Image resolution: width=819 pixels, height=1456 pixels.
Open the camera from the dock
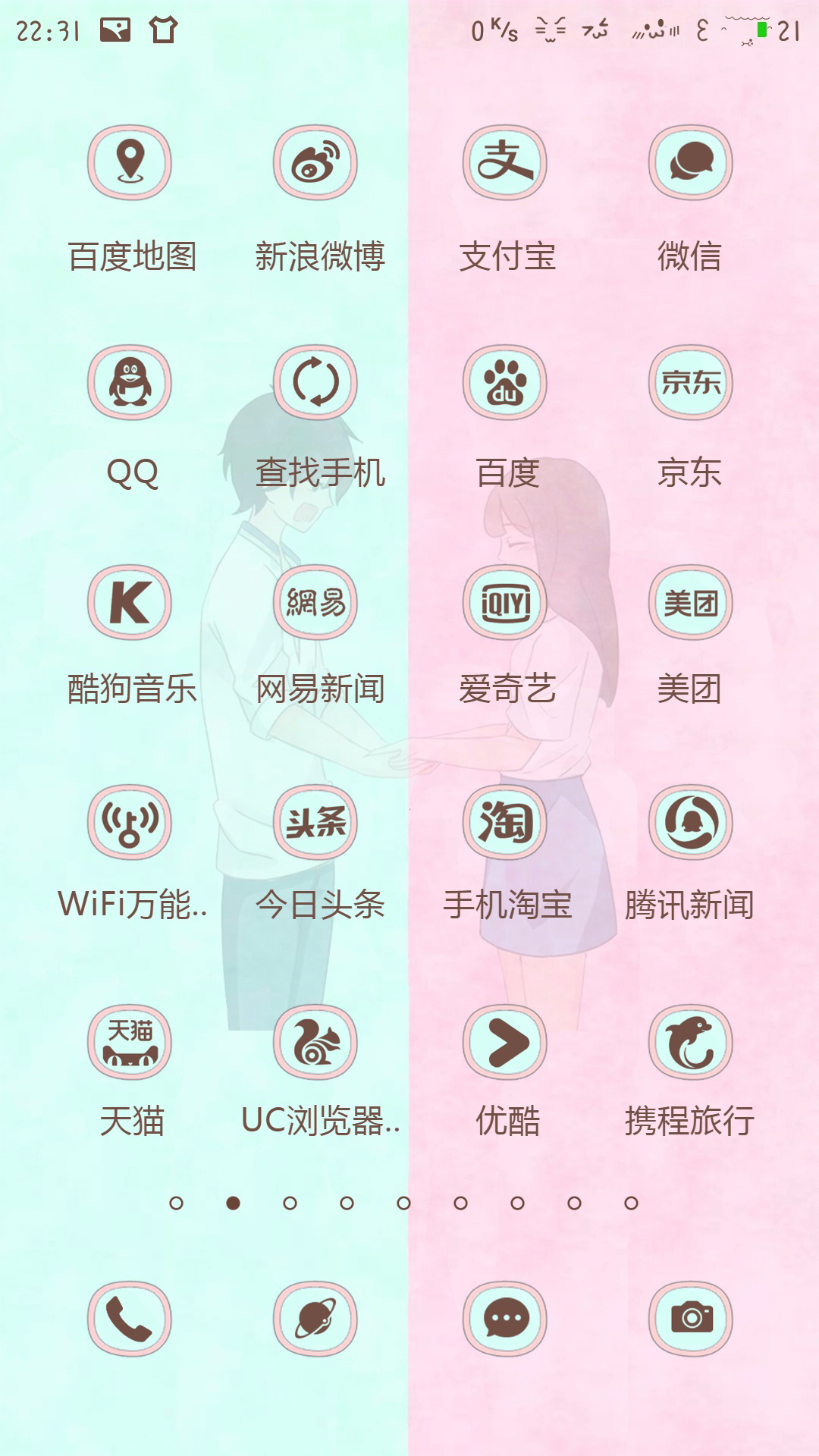[x=690, y=1319]
